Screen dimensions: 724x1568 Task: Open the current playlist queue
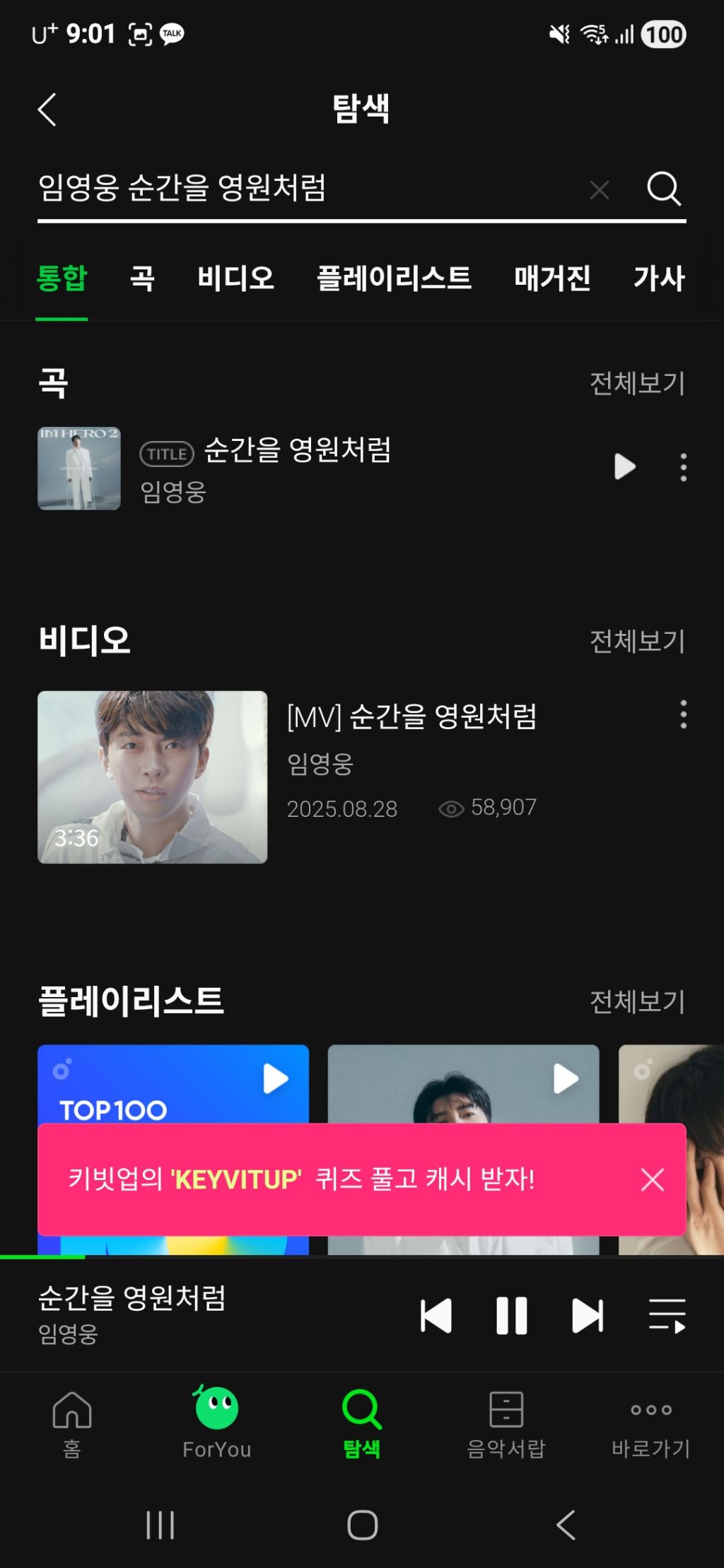[667, 1316]
